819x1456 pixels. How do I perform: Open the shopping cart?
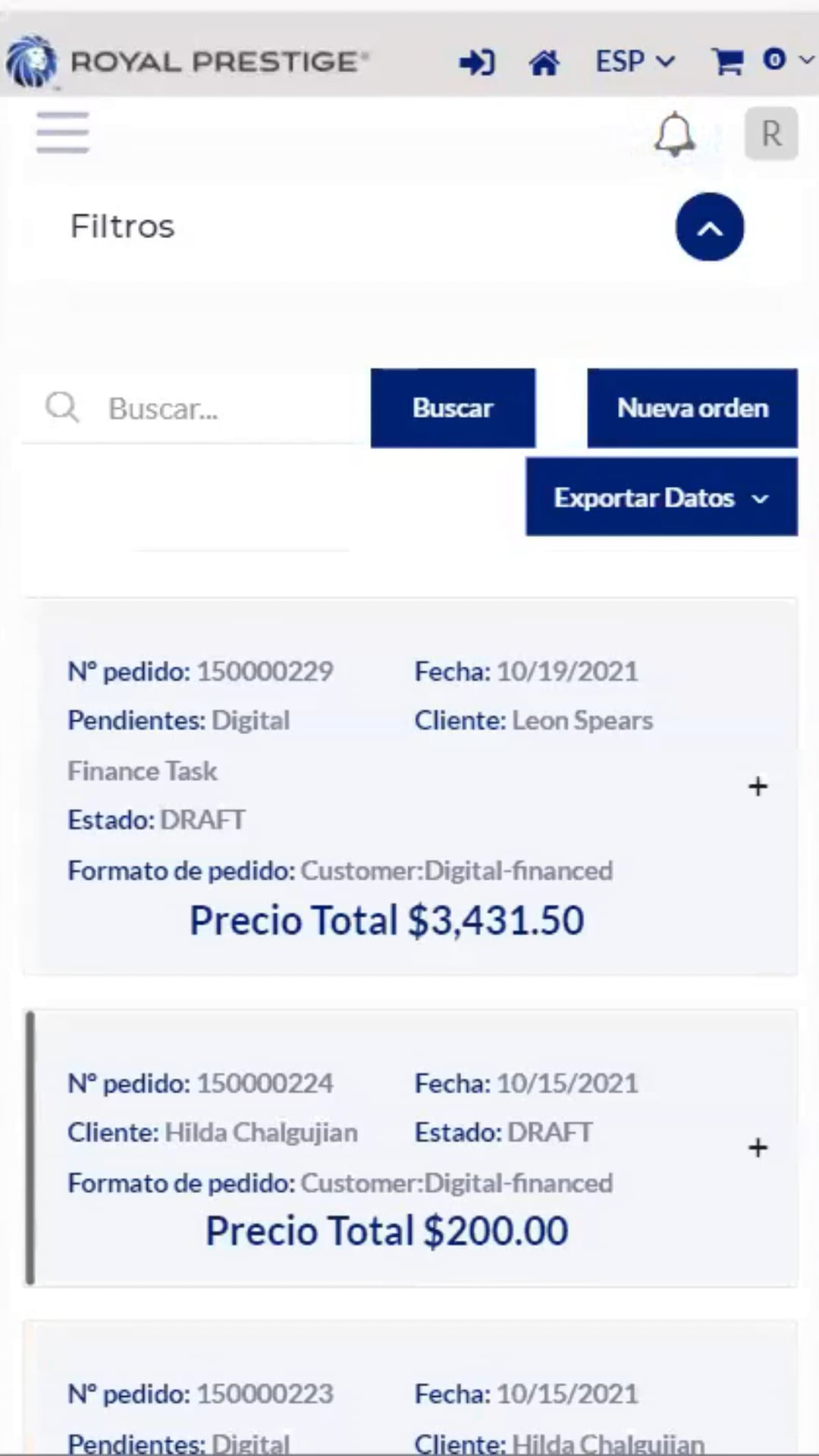click(727, 61)
